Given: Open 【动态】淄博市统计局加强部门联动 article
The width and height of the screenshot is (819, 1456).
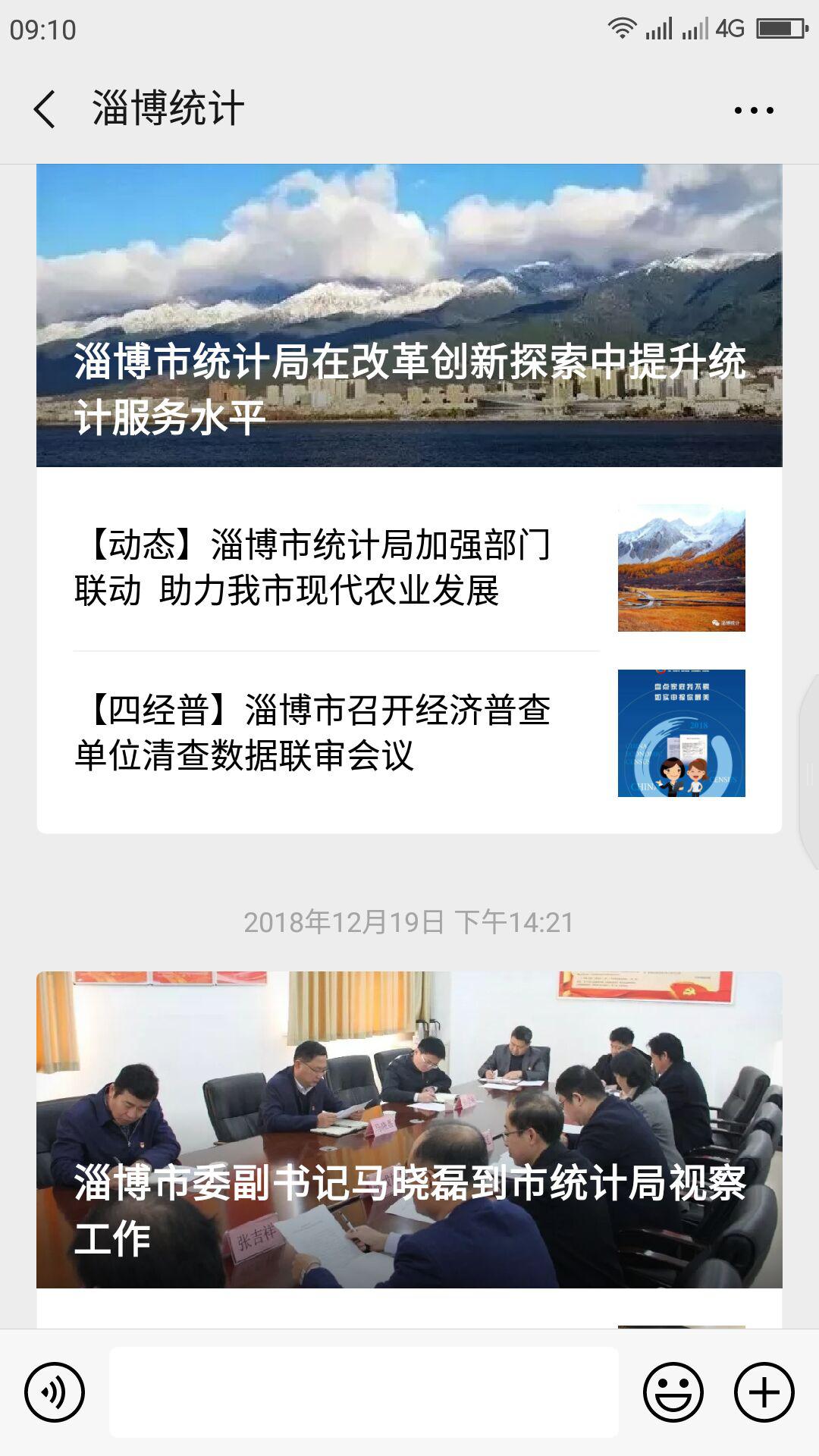Looking at the screenshot, I should [x=409, y=567].
